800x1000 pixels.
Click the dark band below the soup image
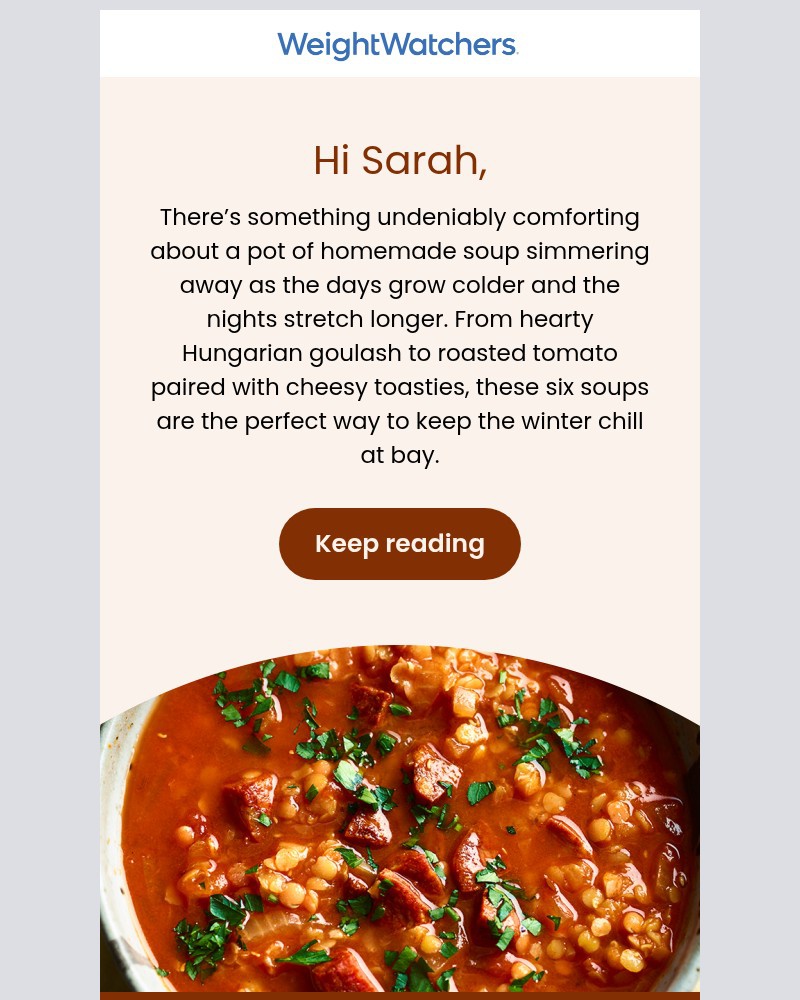pyautogui.click(x=400, y=995)
